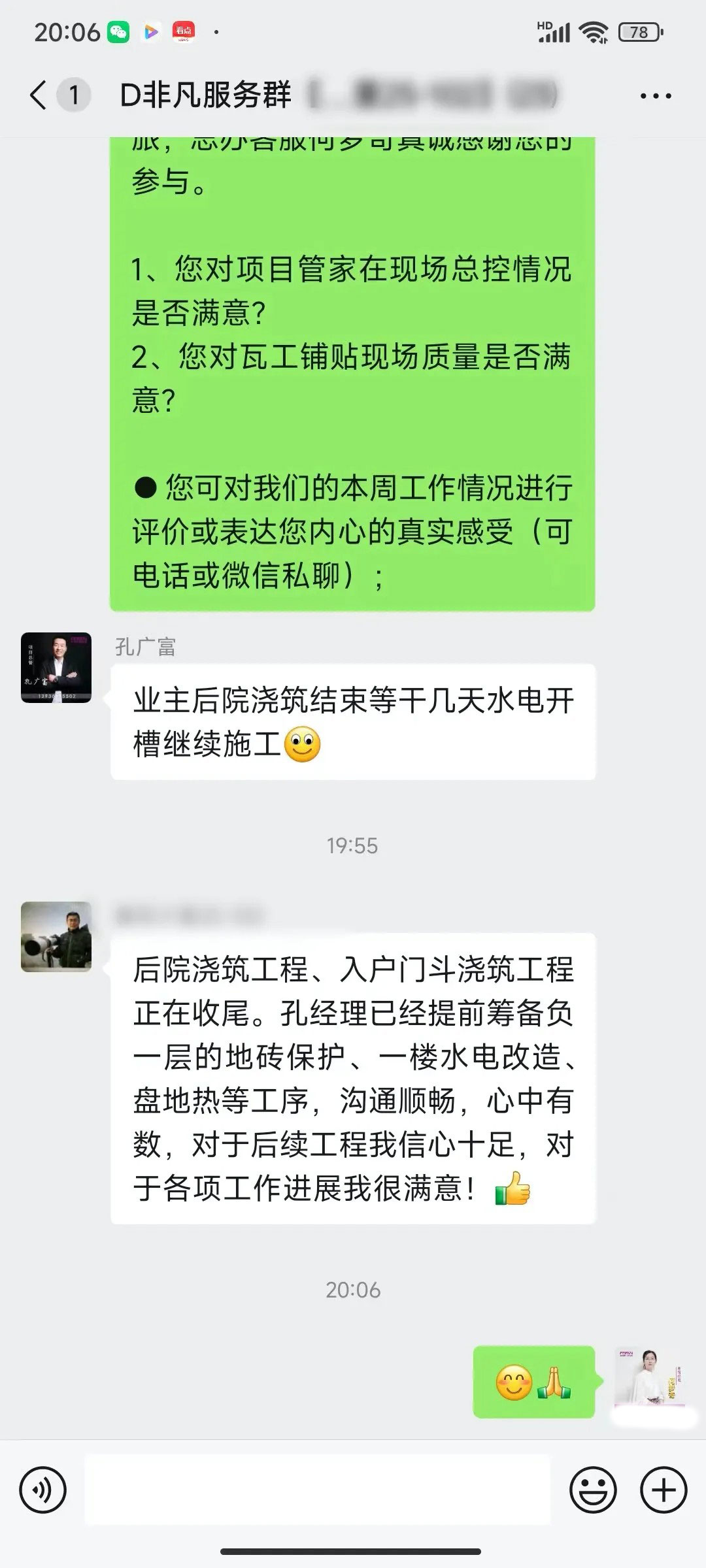Viewport: 706px width, 1568px height.
Task: Open the photographer avatar's profile
Action: tap(56, 937)
